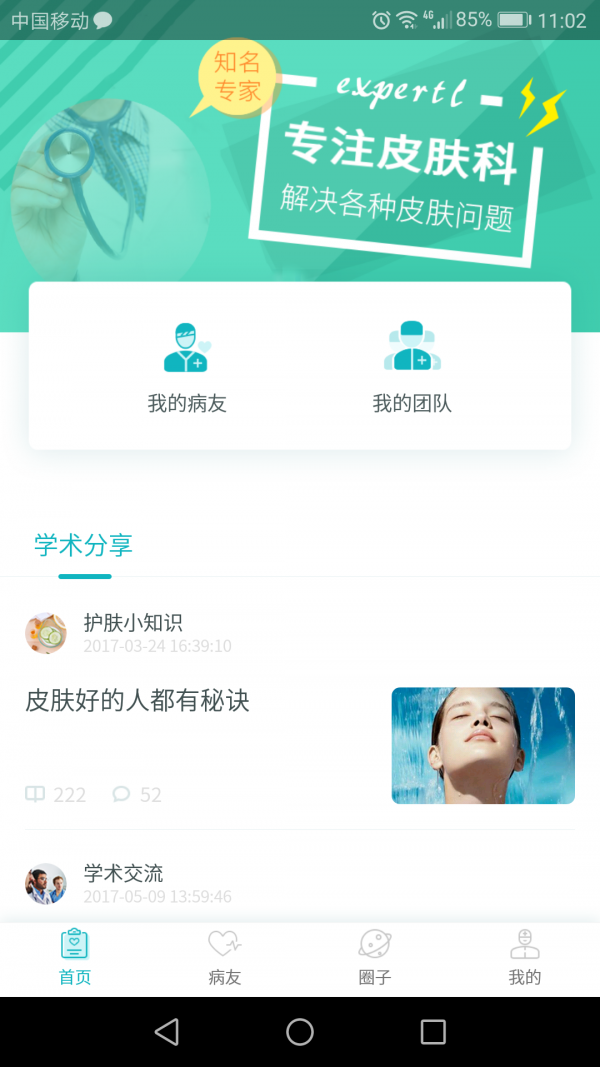This screenshot has width=600, height=1067.
Task: Tap the system back button
Action: pos(167,1031)
